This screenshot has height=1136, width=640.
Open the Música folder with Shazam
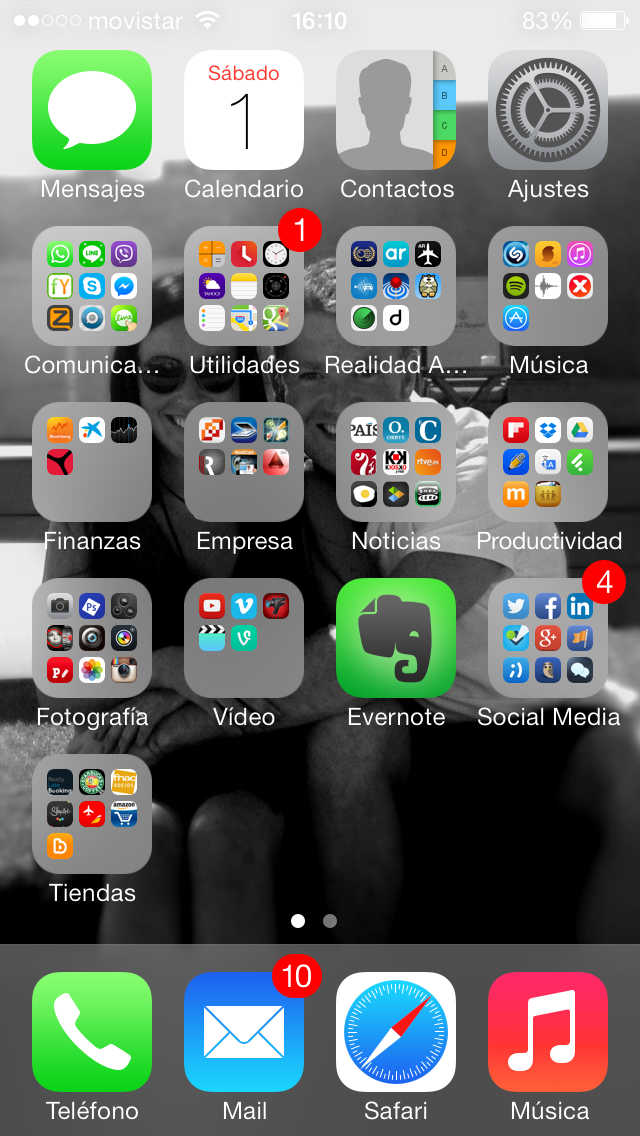point(548,286)
